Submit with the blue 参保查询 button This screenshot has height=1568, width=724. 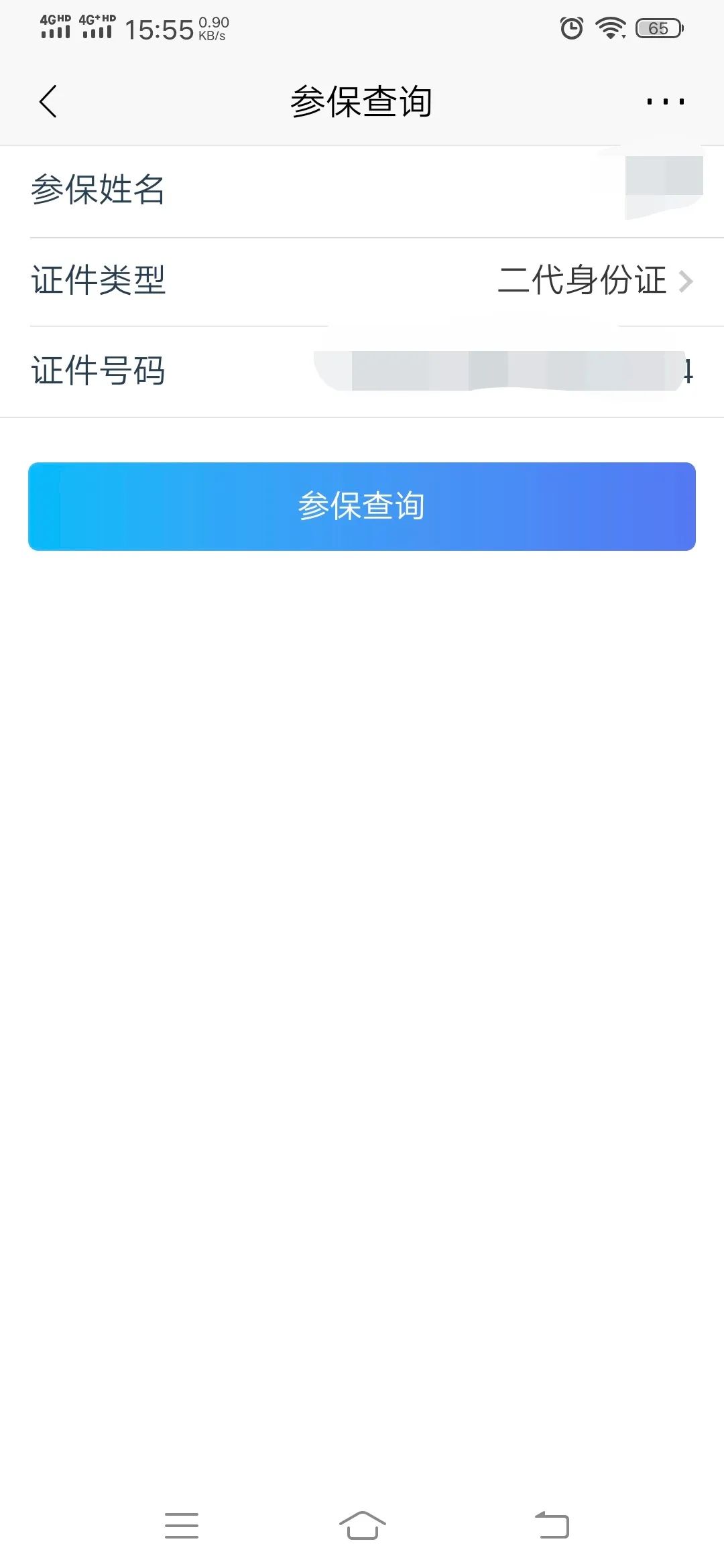(362, 507)
